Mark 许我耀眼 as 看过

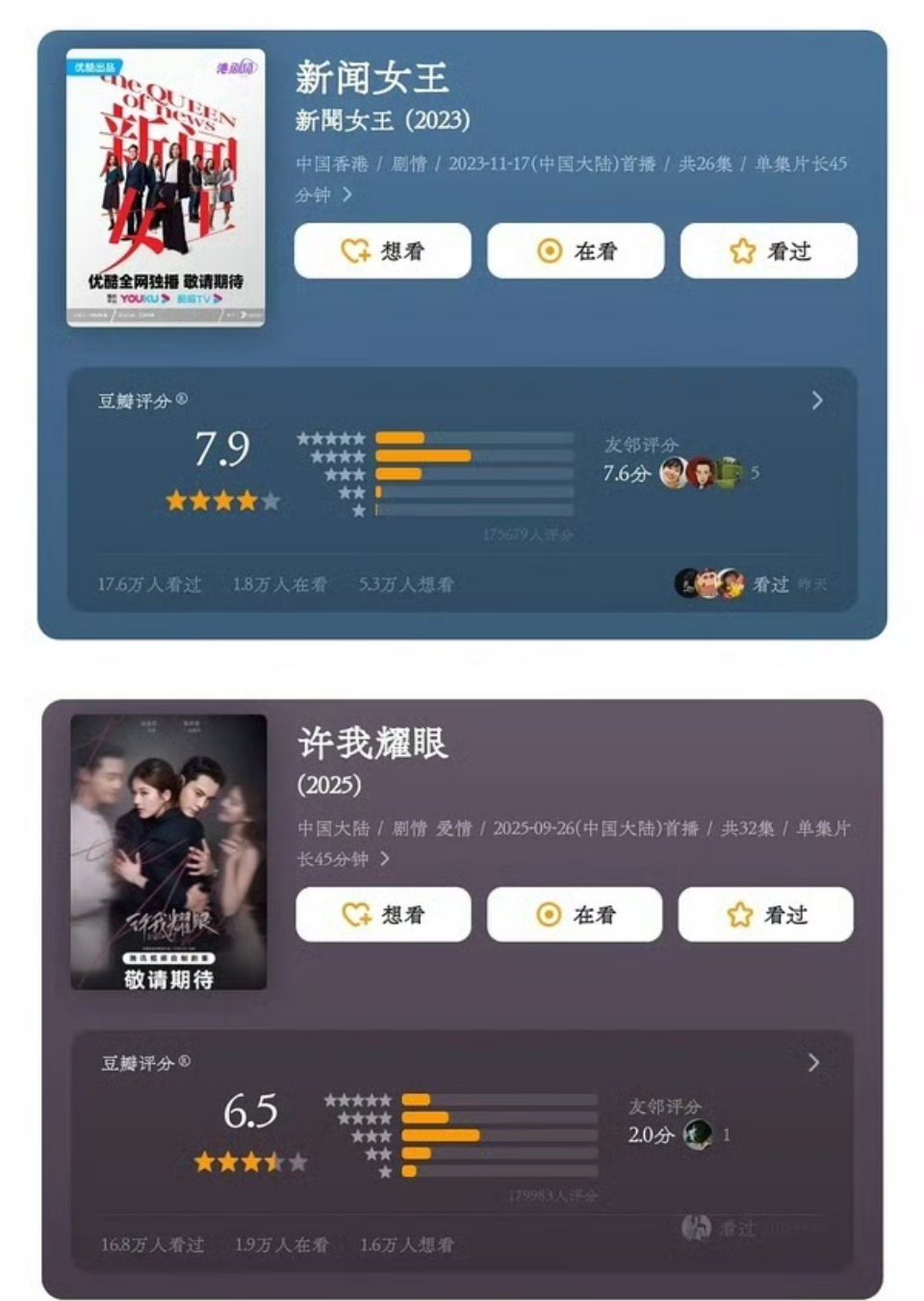[x=765, y=915]
